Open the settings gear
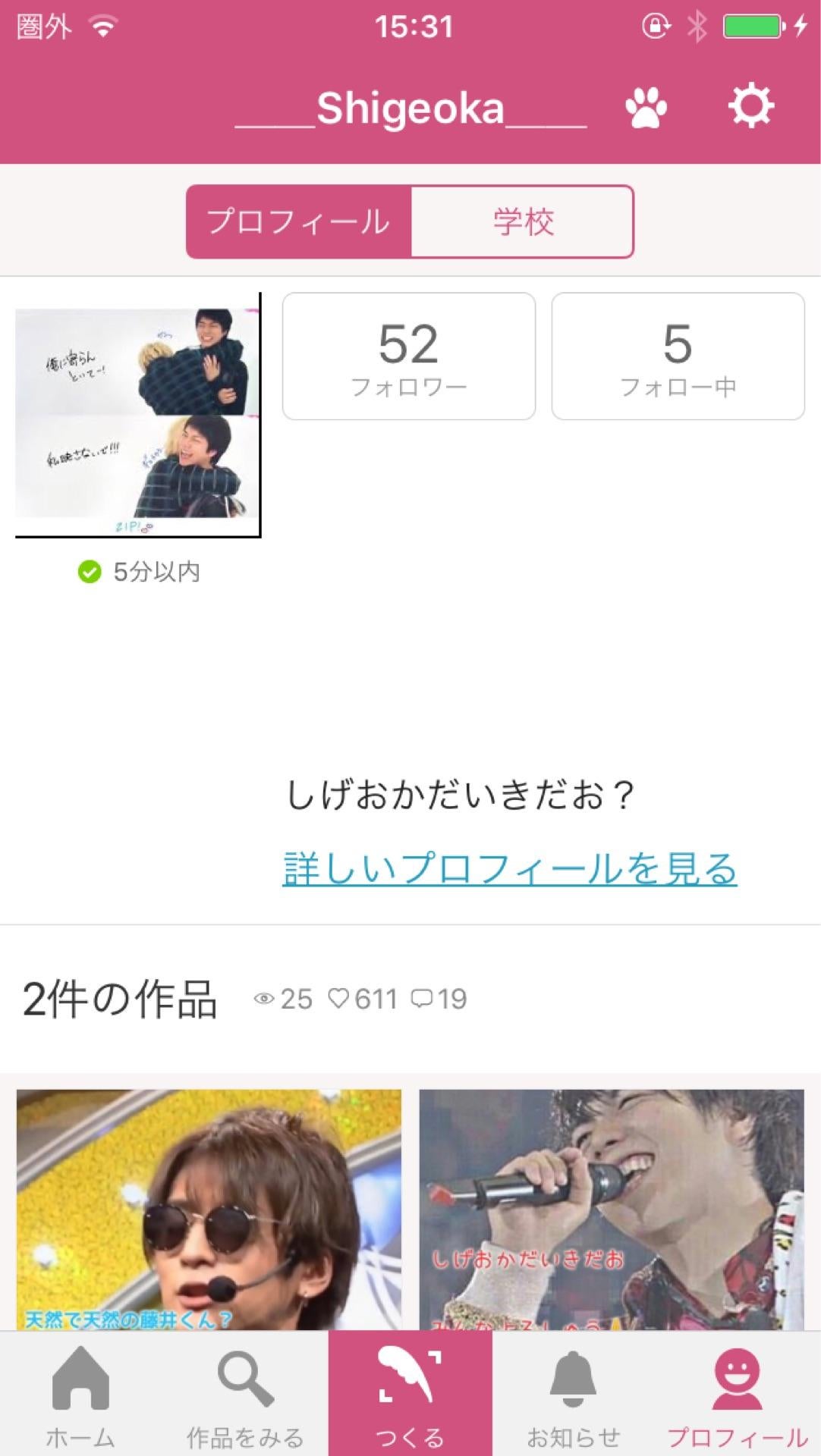This screenshot has width=821, height=1456. click(x=751, y=107)
